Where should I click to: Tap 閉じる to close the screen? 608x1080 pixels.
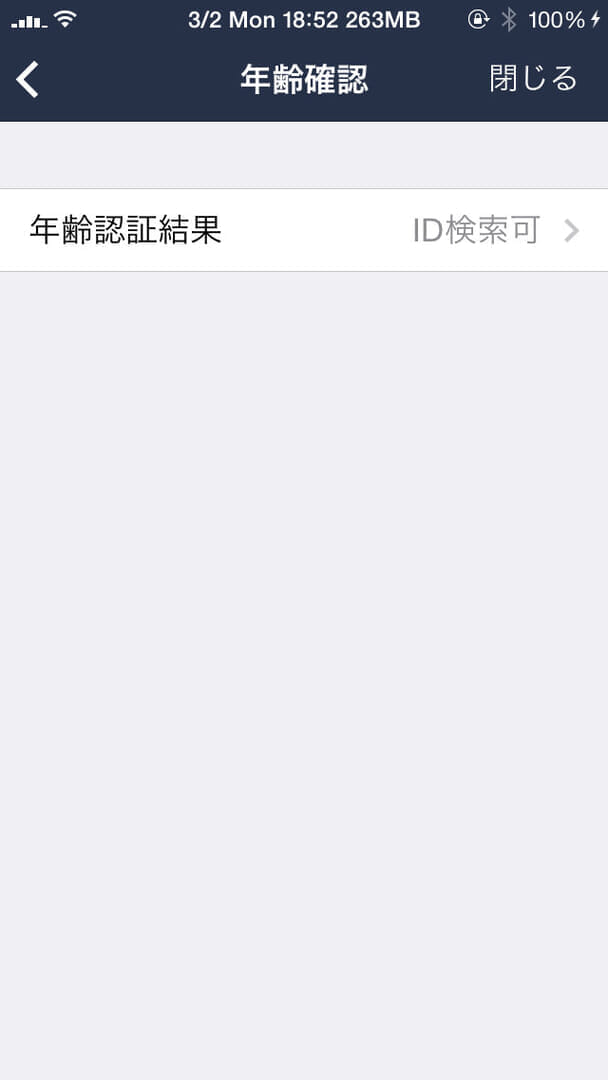tap(533, 79)
